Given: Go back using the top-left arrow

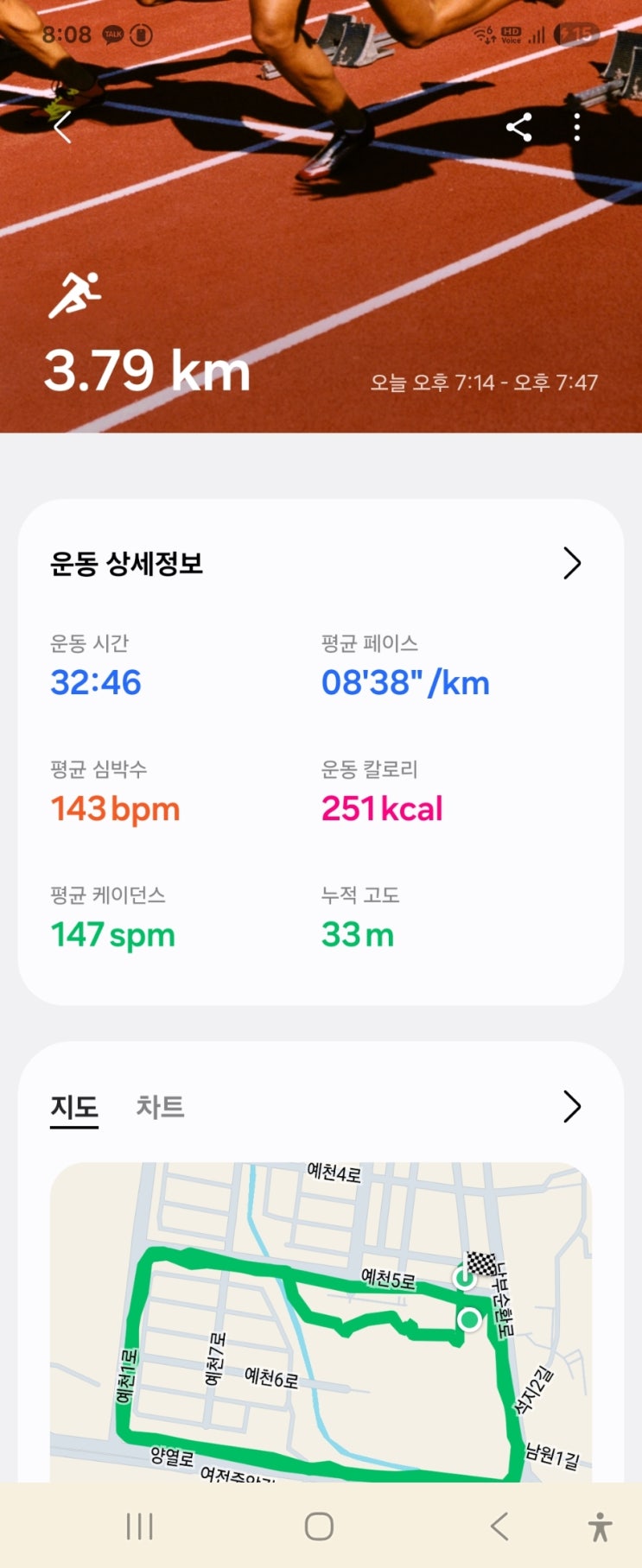Looking at the screenshot, I should click(x=62, y=129).
